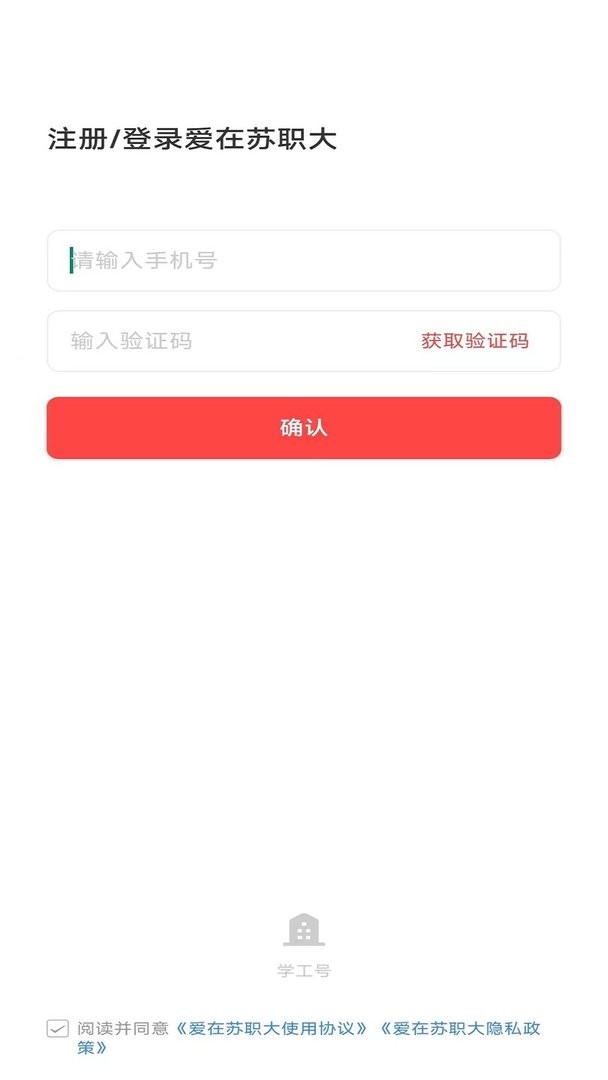Viewport: 608px width, 1080px height.
Task: Toggle the 阅读并同意 agreement checkbox
Action: point(58,1028)
